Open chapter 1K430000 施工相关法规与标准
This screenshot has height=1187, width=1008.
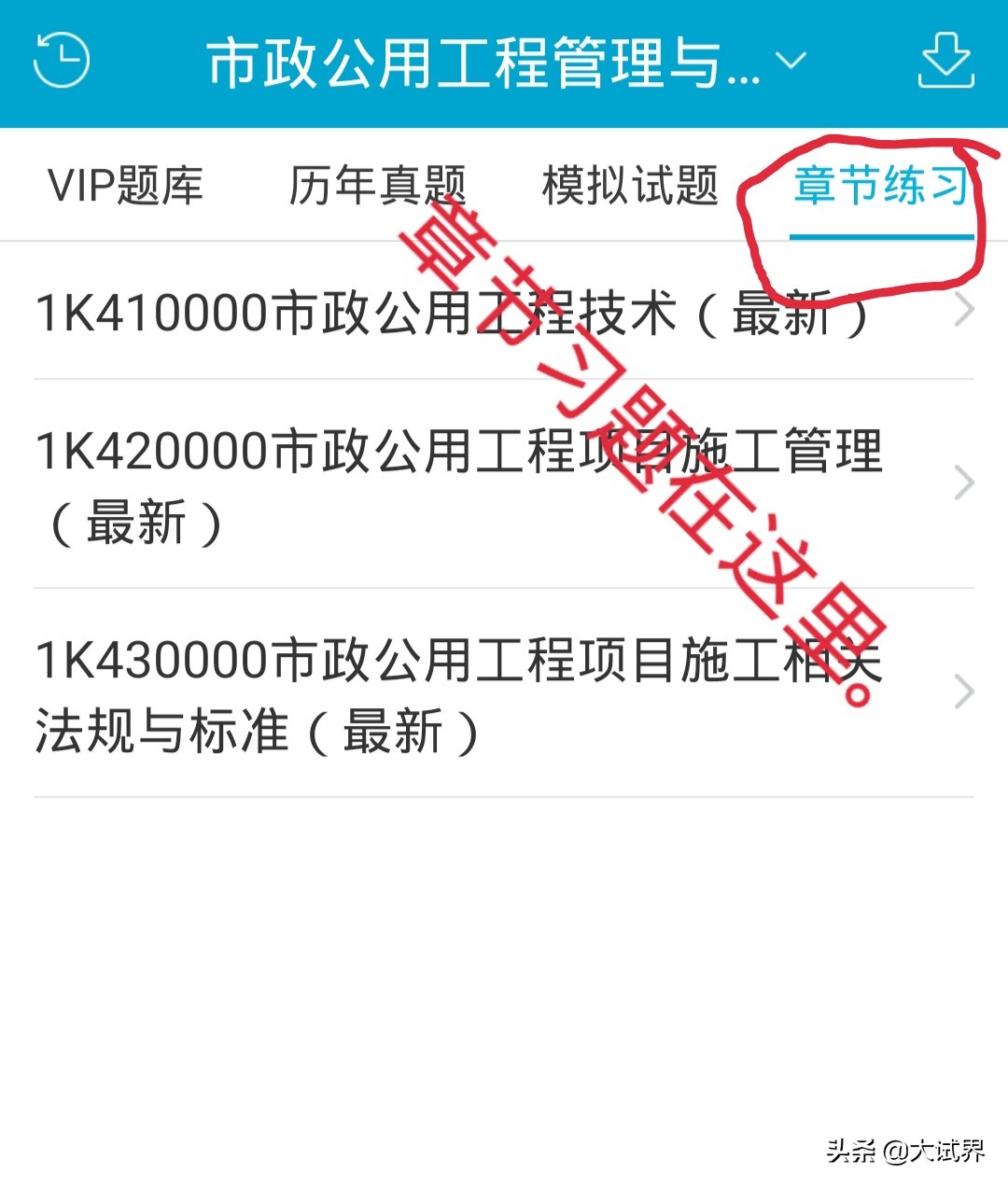pyautogui.click(x=504, y=694)
